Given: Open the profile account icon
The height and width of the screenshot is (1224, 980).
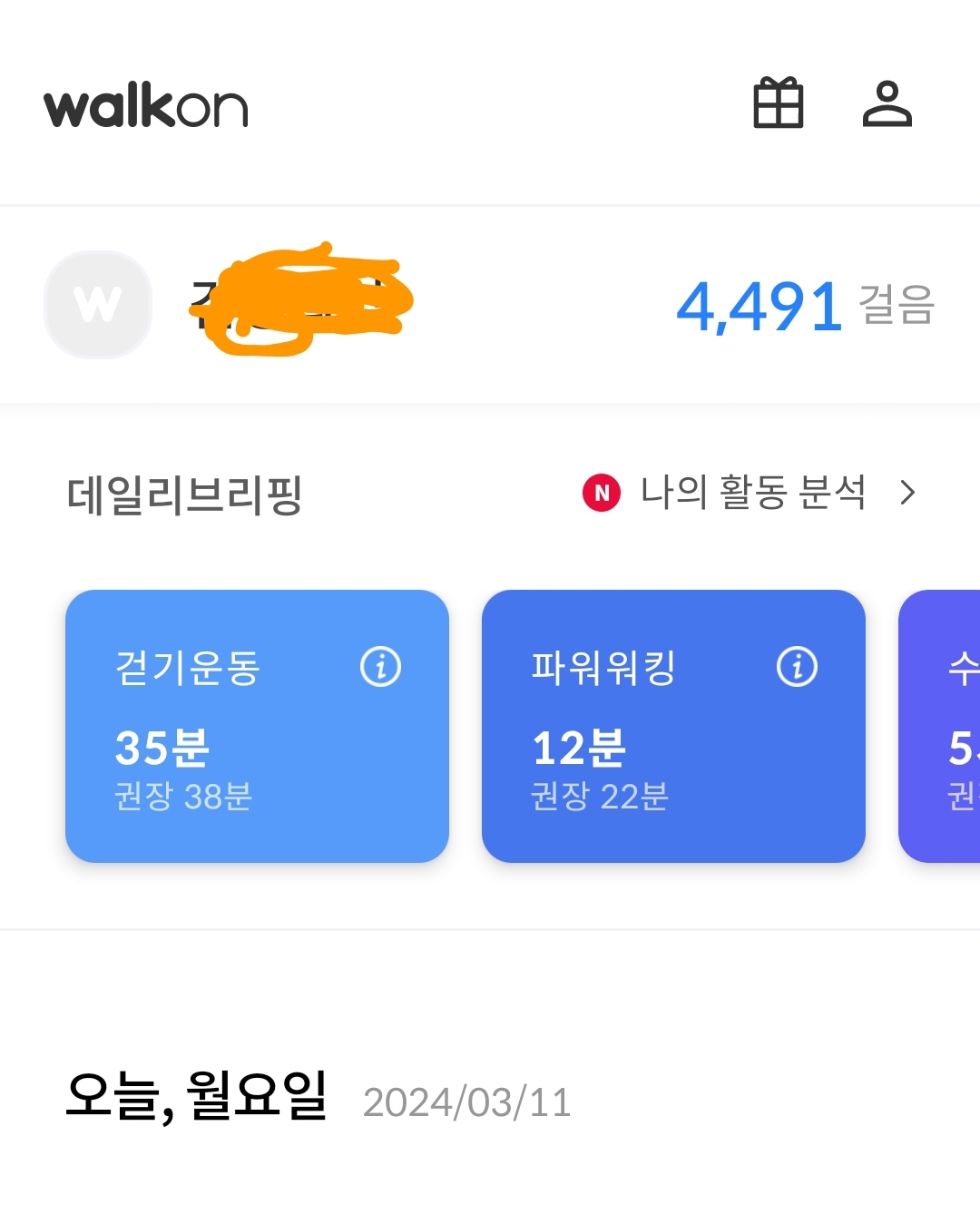Looking at the screenshot, I should [x=887, y=103].
